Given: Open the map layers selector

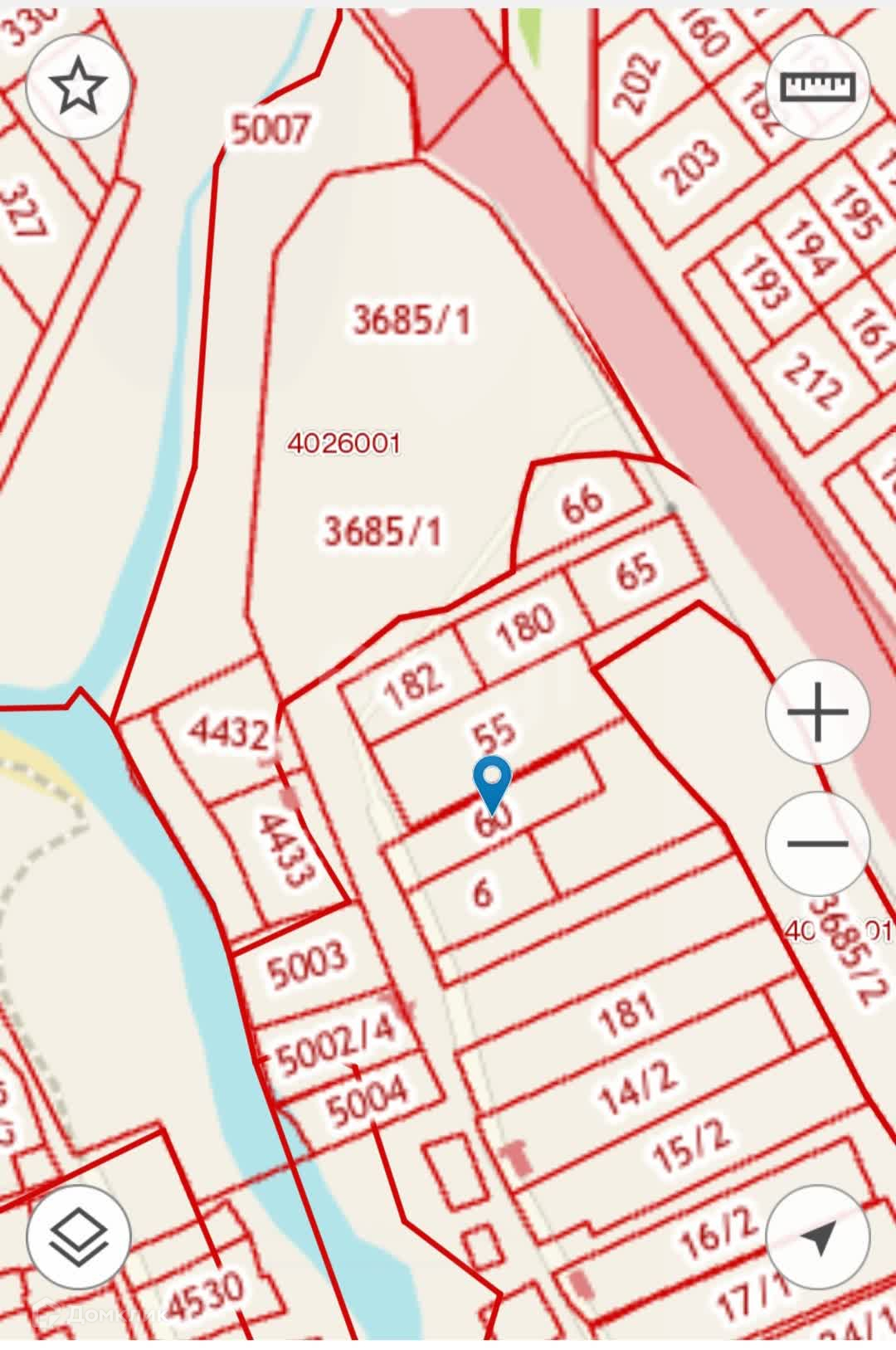Looking at the screenshot, I should click(x=79, y=1237).
